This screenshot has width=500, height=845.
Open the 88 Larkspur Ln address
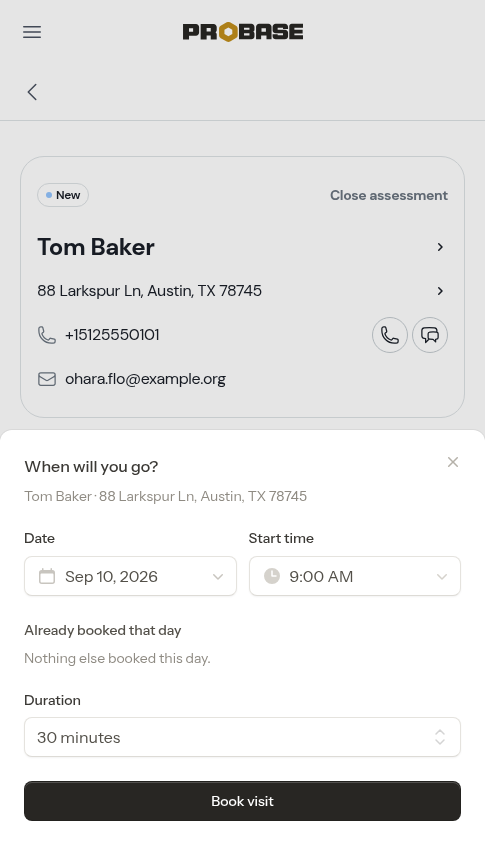(x=242, y=291)
